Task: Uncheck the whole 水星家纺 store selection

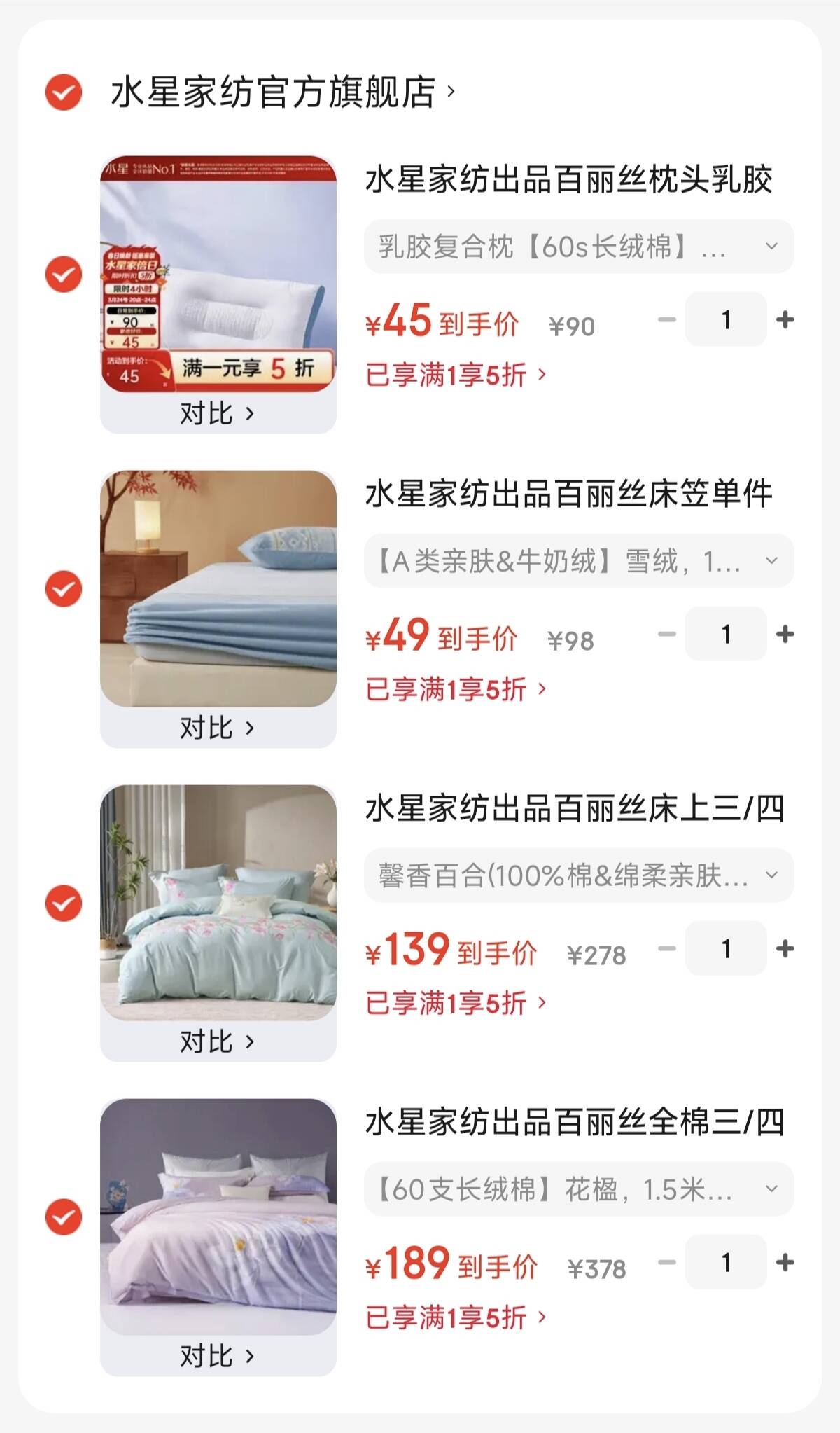Action: click(64, 92)
